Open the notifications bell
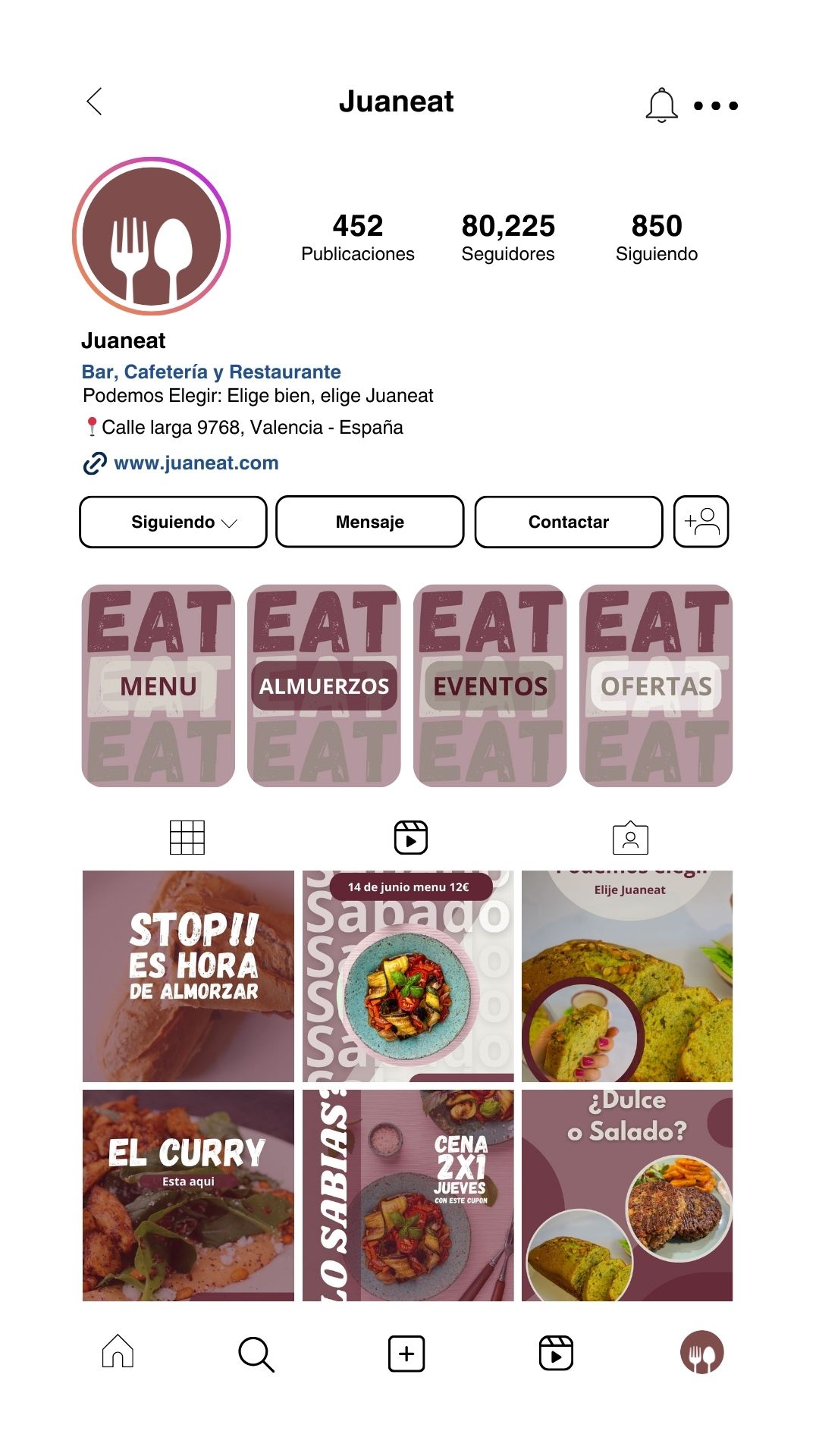 coord(661,105)
